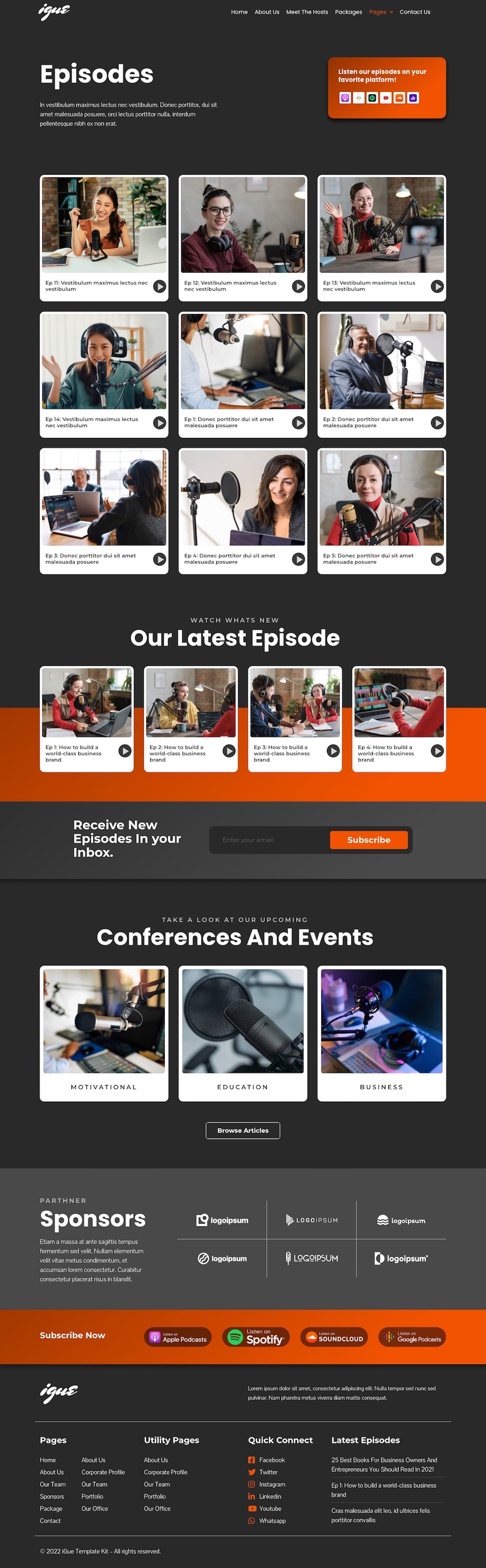
Task: Open the Home nav link
Action: (239, 12)
